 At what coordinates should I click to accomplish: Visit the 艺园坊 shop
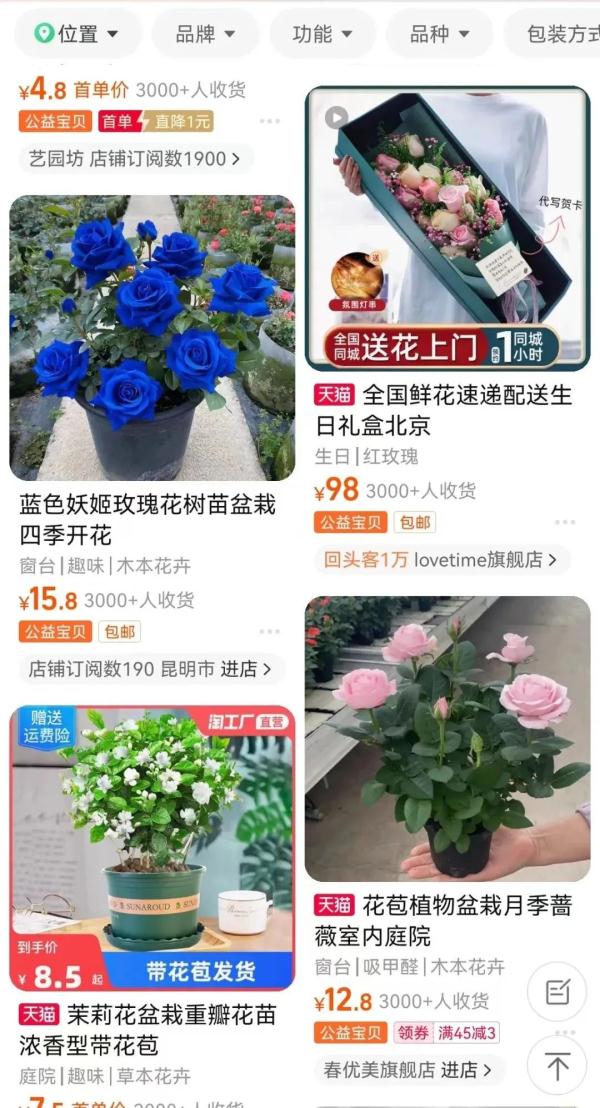coord(134,158)
